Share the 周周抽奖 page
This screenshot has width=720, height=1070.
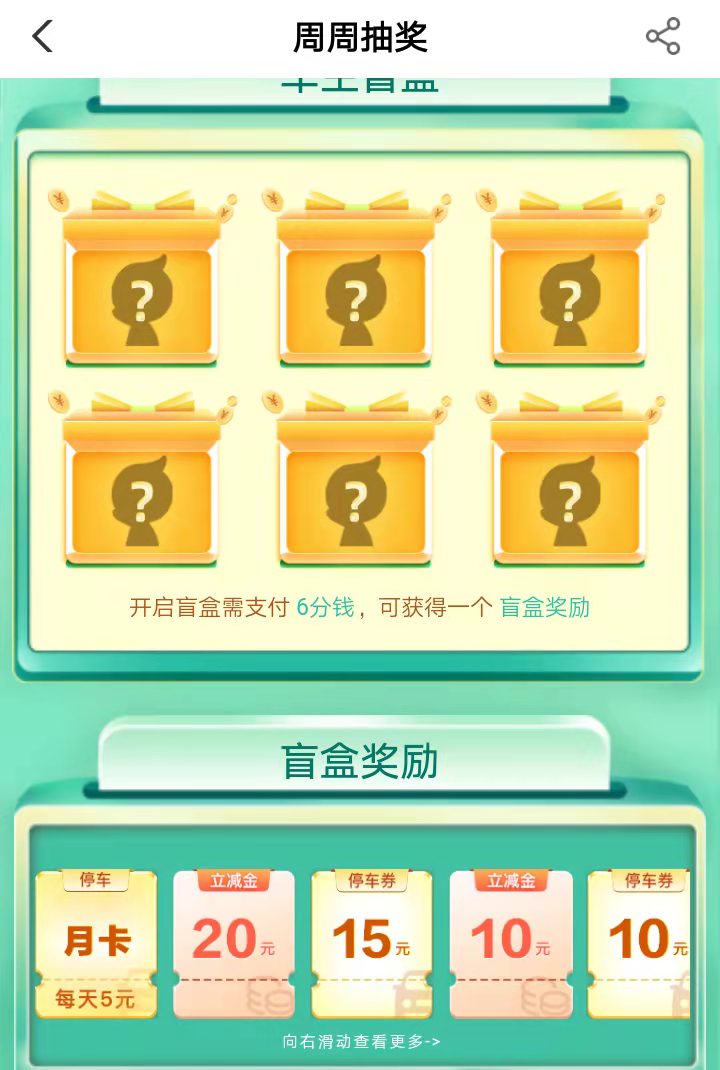pos(662,37)
